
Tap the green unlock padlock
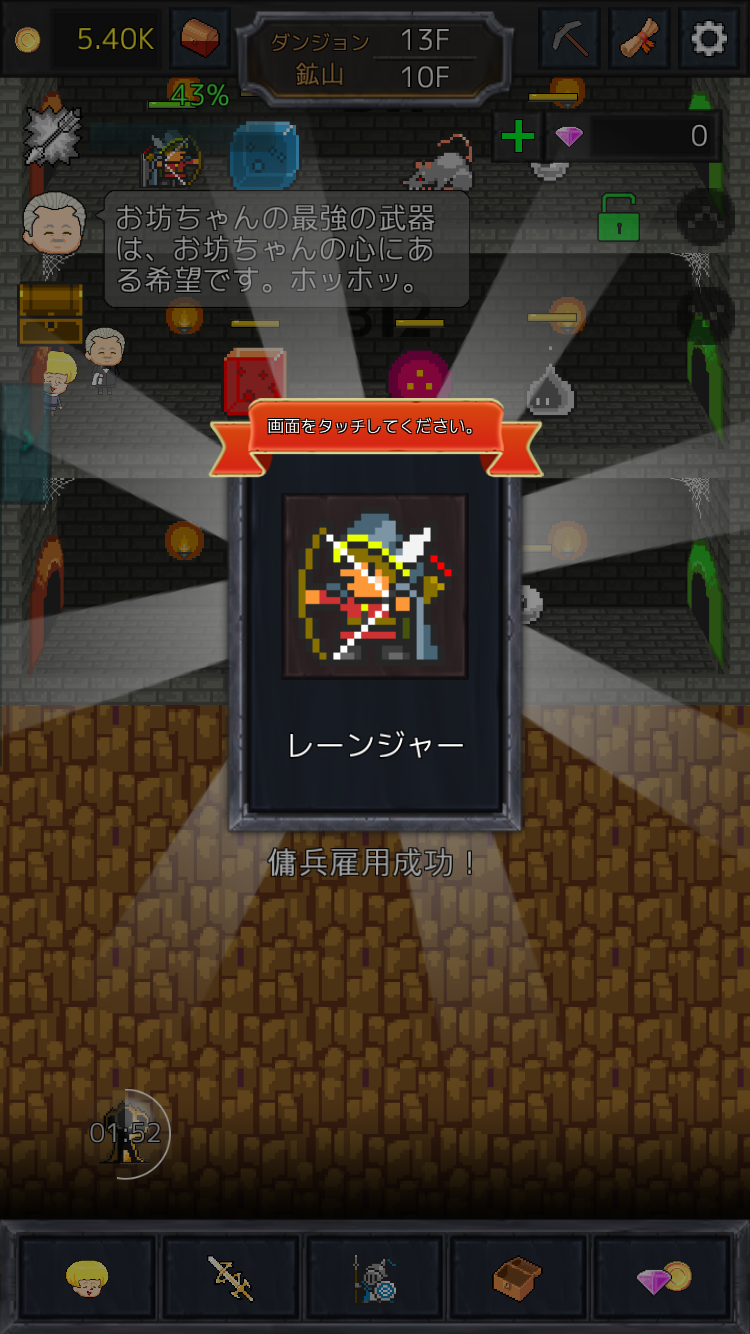(618, 217)
